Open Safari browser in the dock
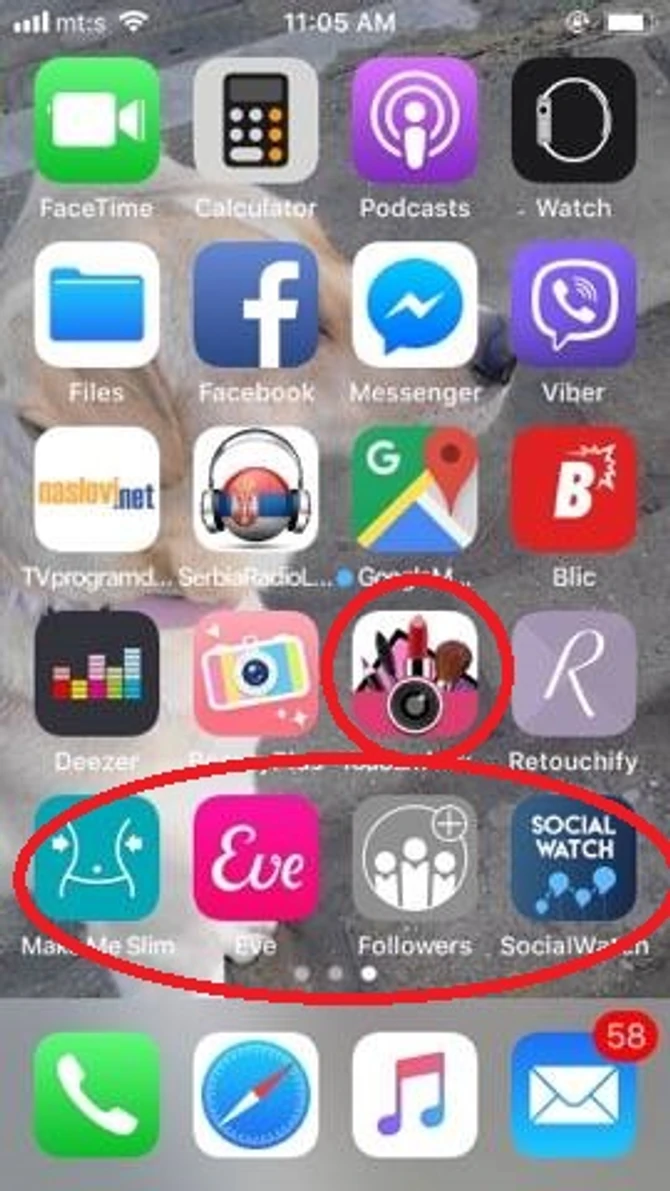The width and height of the screenshot is (670, 1191). [x=256, y=1094]
